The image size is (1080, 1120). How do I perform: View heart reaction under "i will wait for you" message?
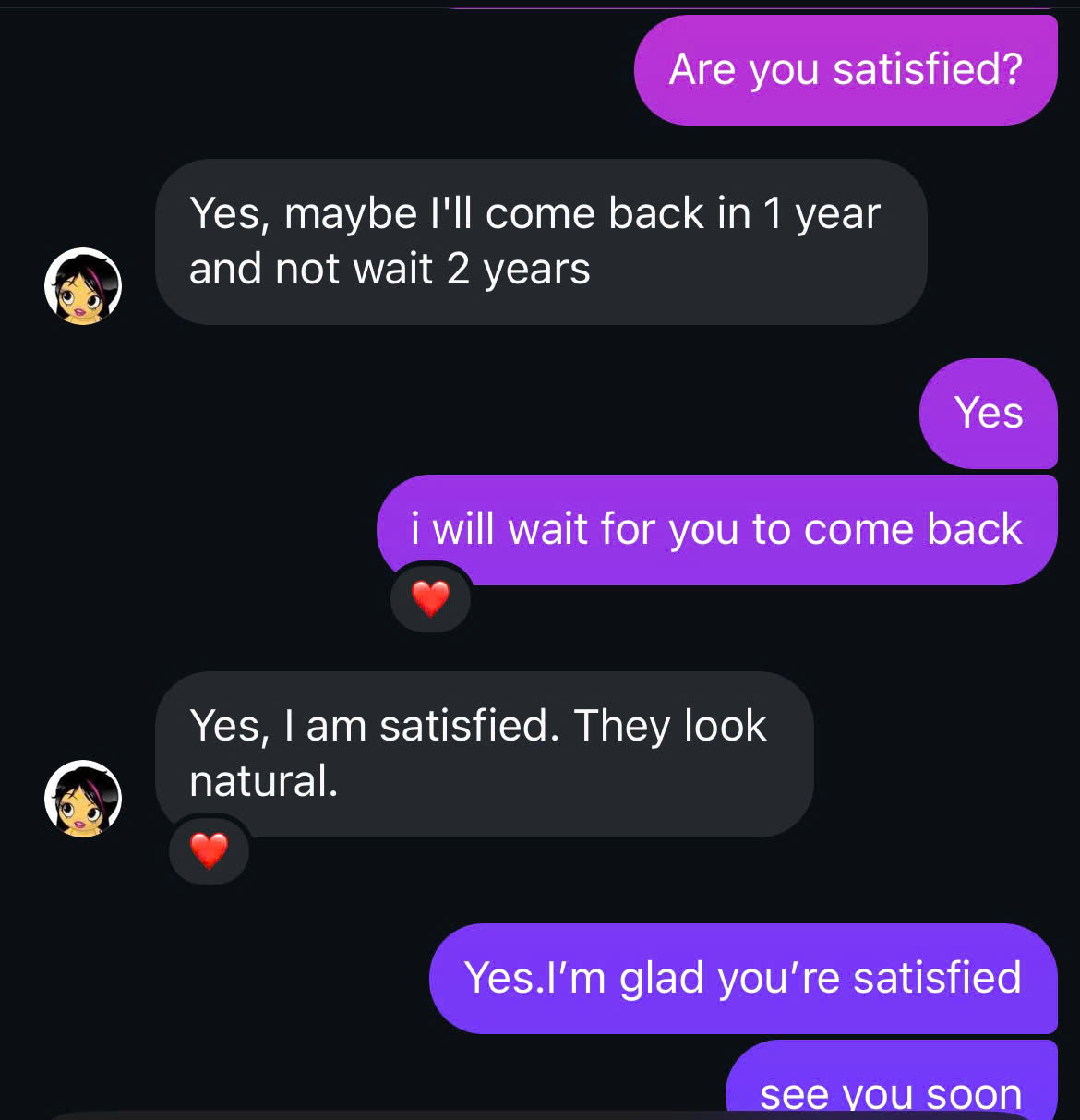coord(430,598)
